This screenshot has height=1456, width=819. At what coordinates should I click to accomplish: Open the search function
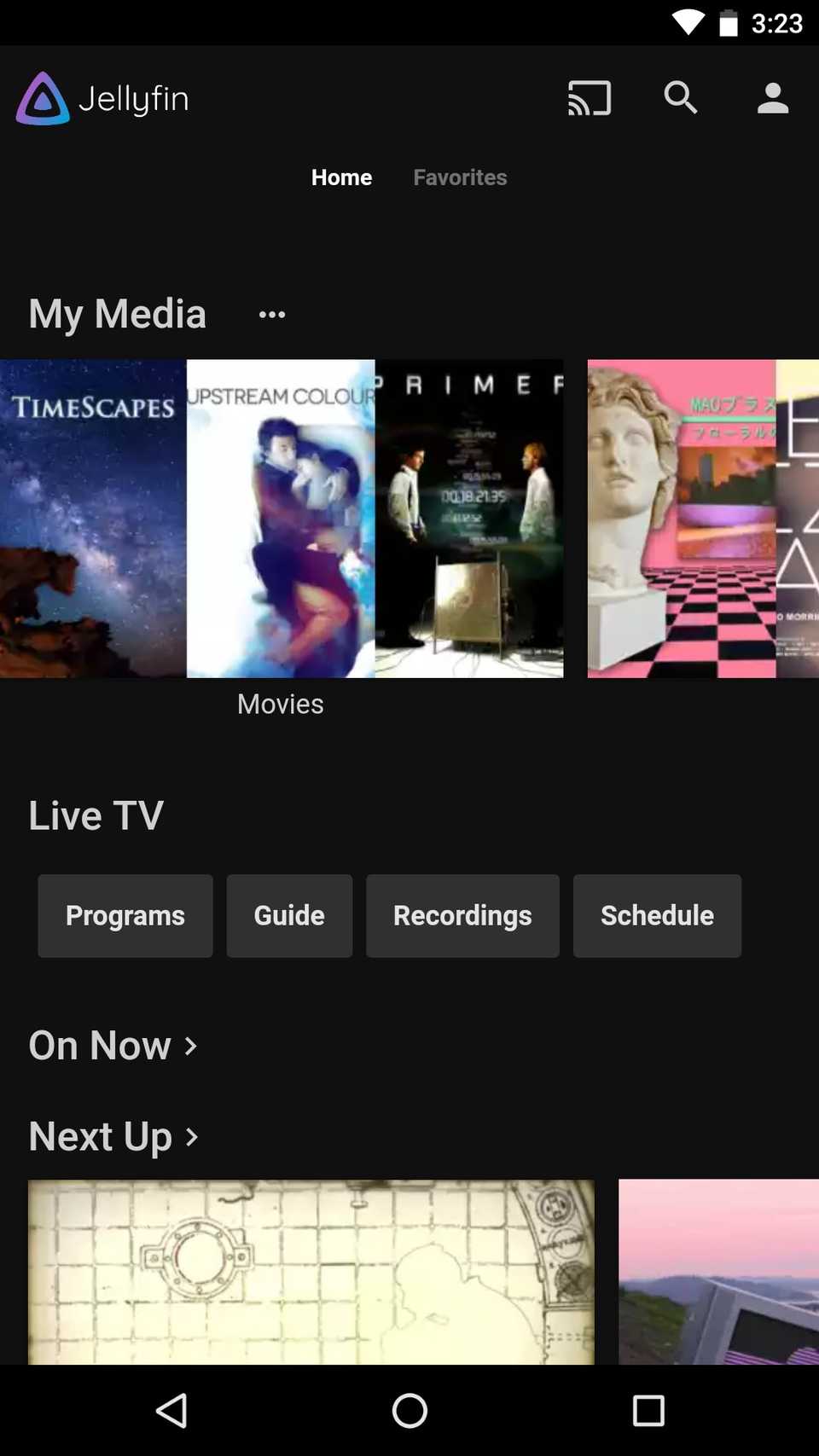coord(681,99)
